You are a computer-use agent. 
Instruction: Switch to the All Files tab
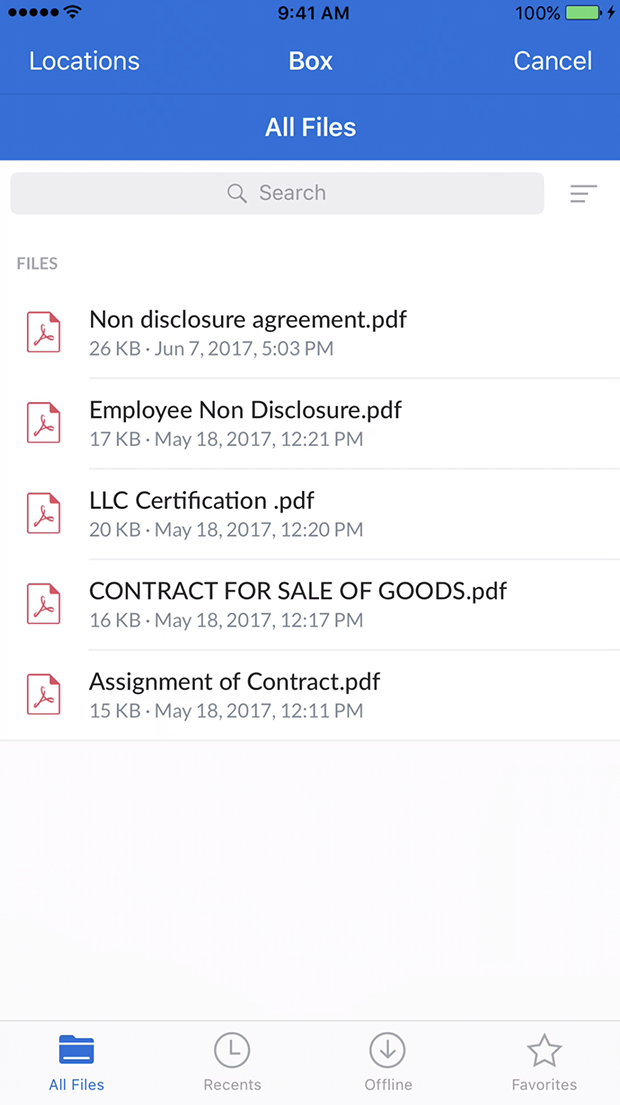(x=77, y=1062)
